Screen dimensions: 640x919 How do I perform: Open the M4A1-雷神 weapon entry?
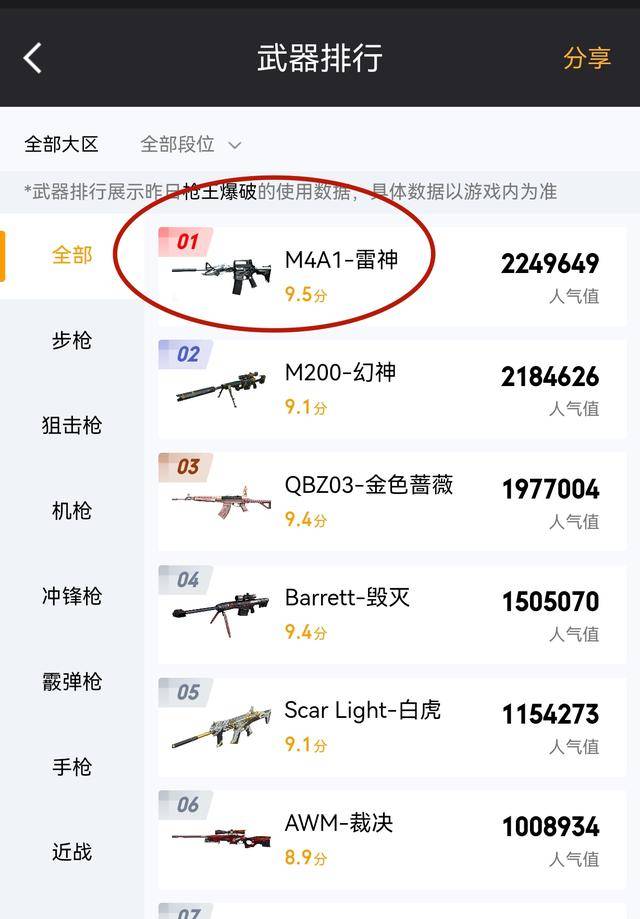click(x=392, y=277)
